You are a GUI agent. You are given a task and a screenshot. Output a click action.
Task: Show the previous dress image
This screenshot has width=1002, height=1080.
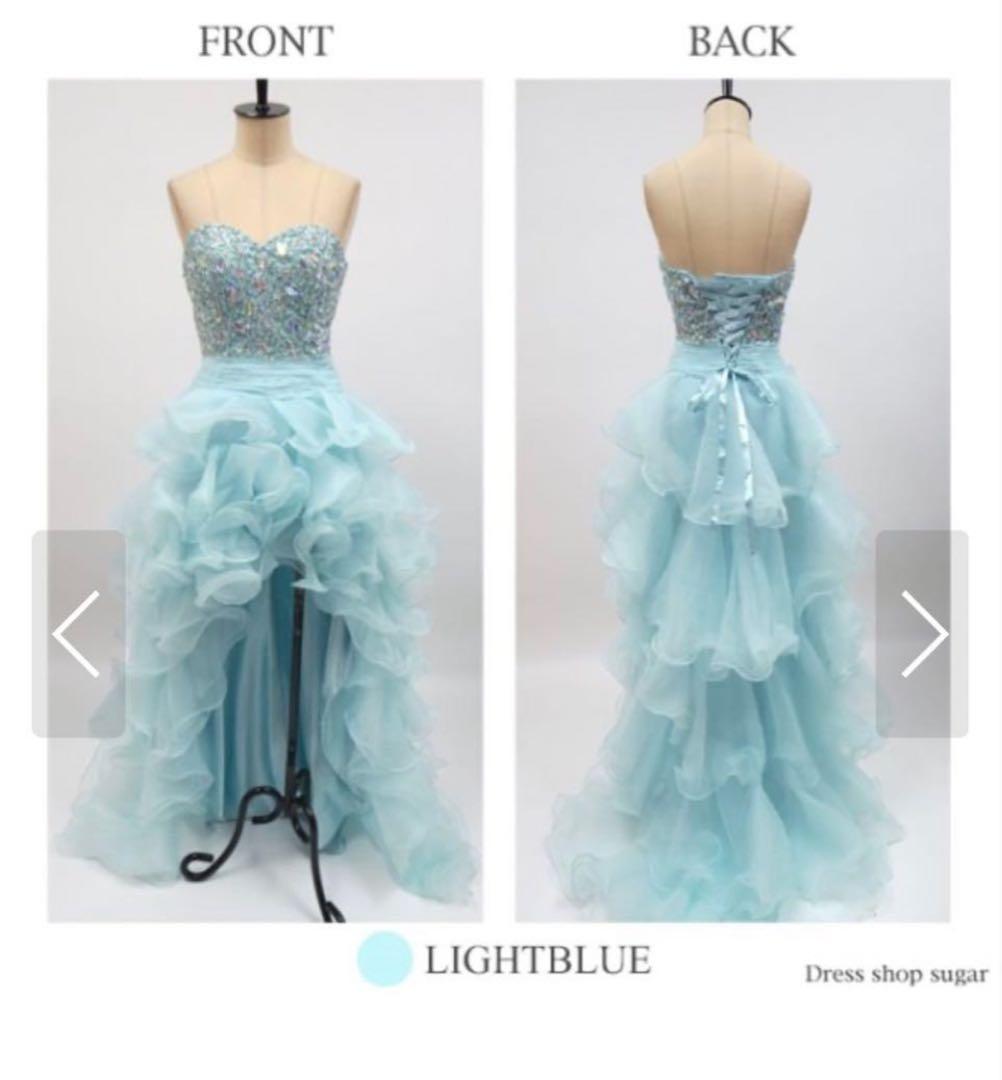pos(78,634)
